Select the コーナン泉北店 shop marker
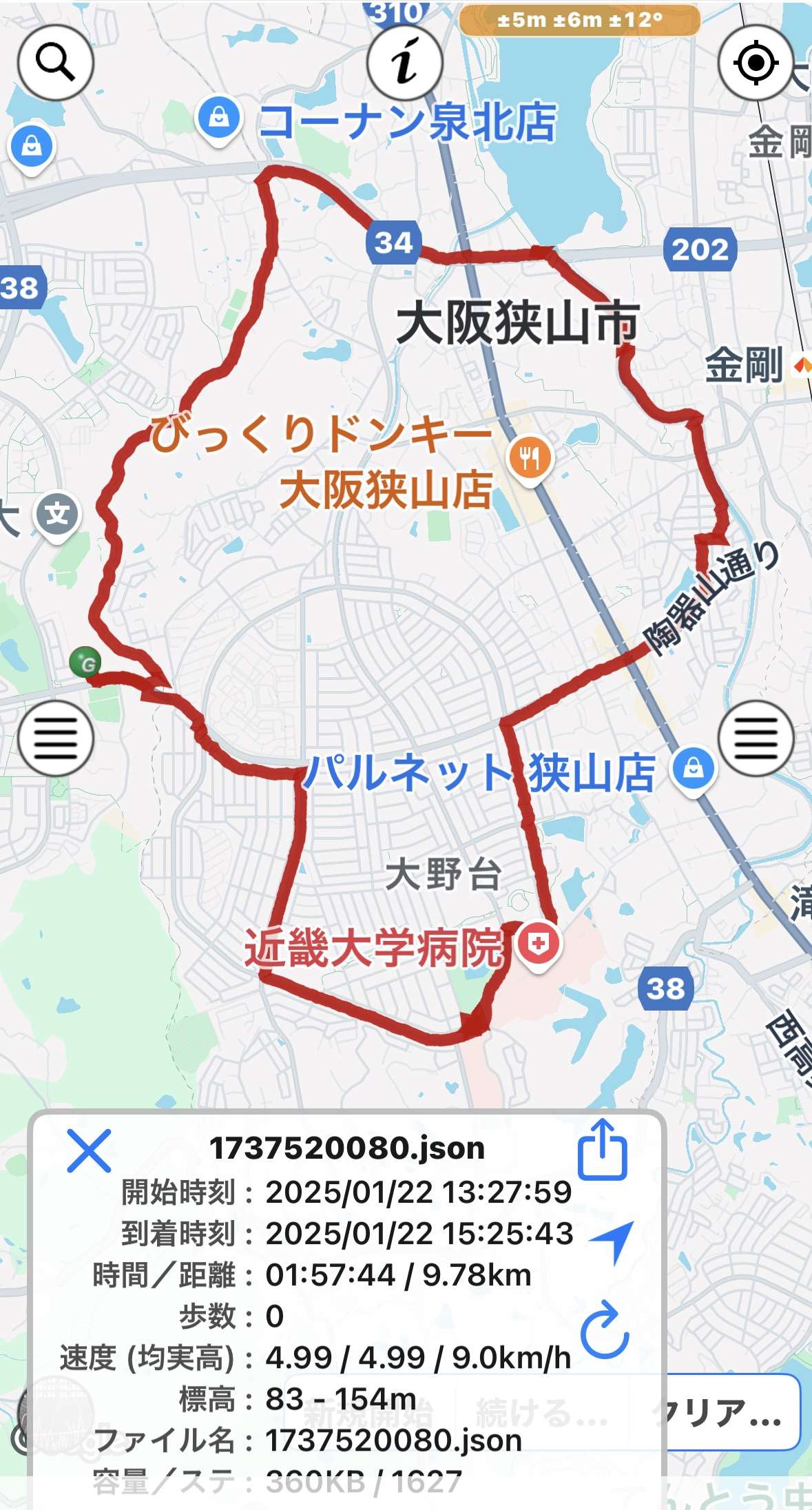The height and width of the screenshot is (1510, 812). point(218,121)
